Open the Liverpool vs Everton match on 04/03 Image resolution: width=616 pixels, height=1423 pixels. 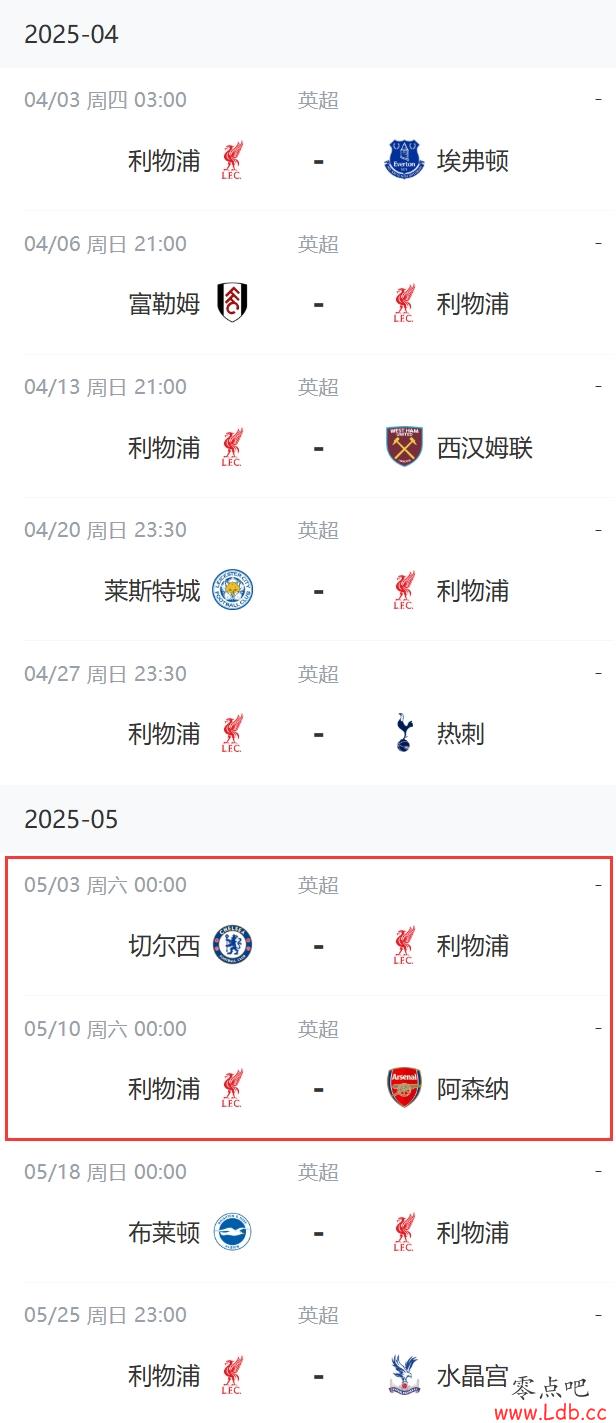(318, 160)
